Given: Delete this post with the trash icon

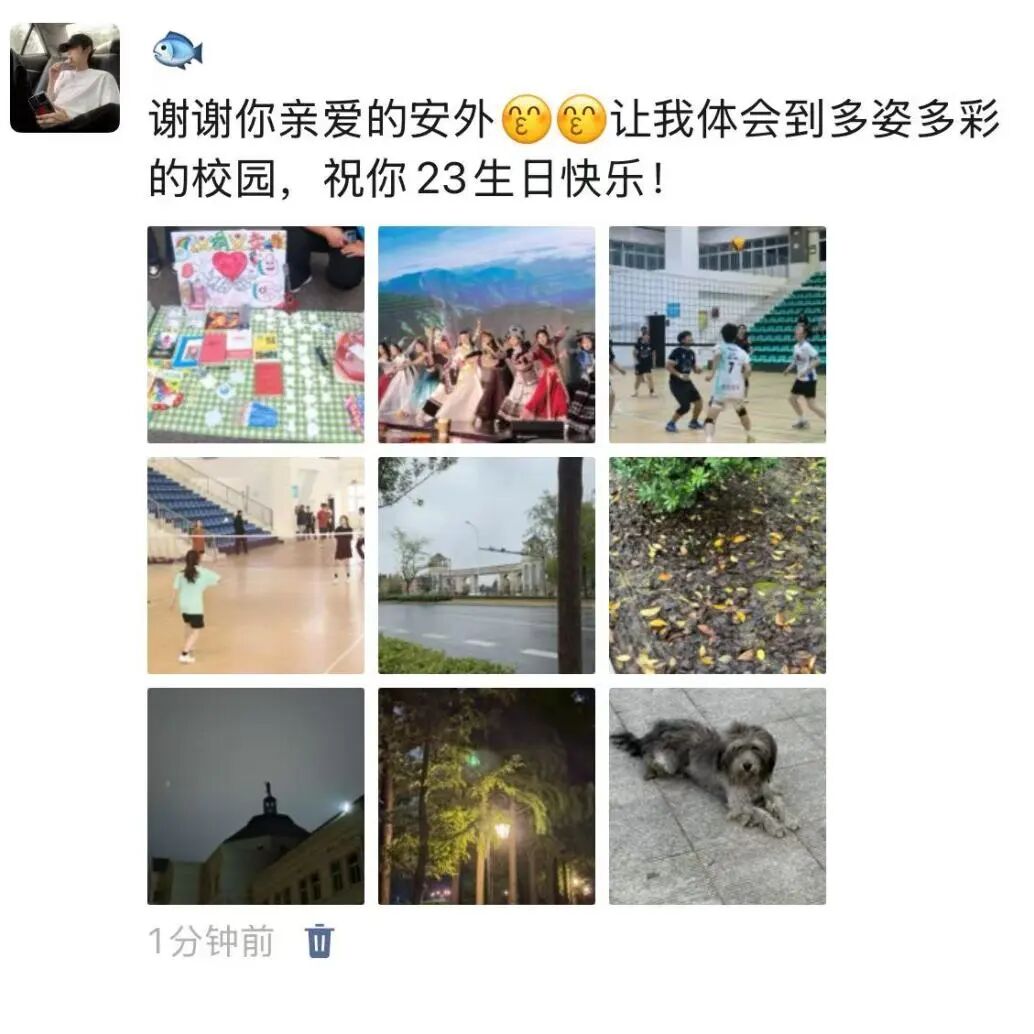Looking at the screenshot, I should (319, 941).
